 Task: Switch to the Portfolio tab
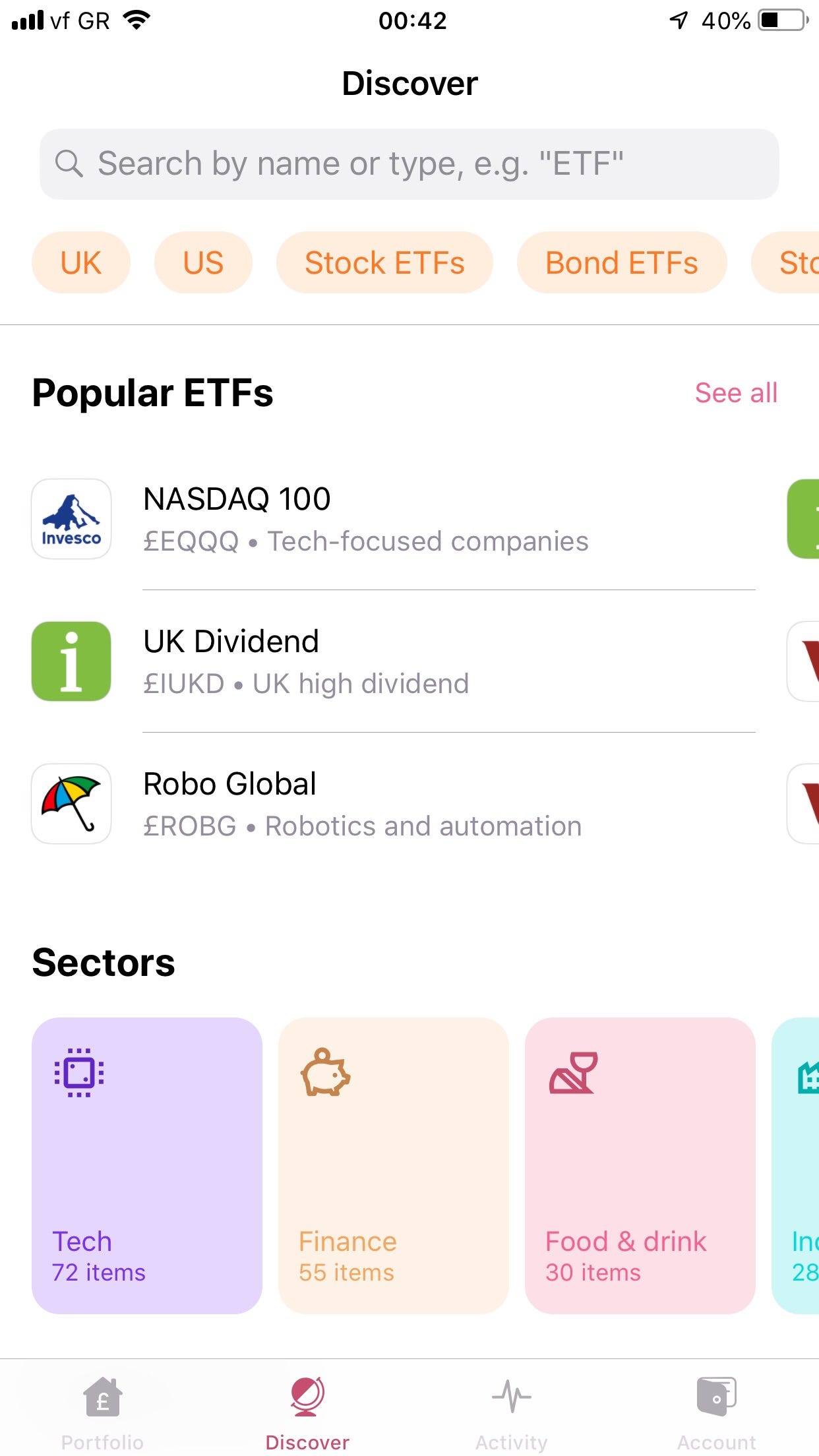tap(102, 1412)
